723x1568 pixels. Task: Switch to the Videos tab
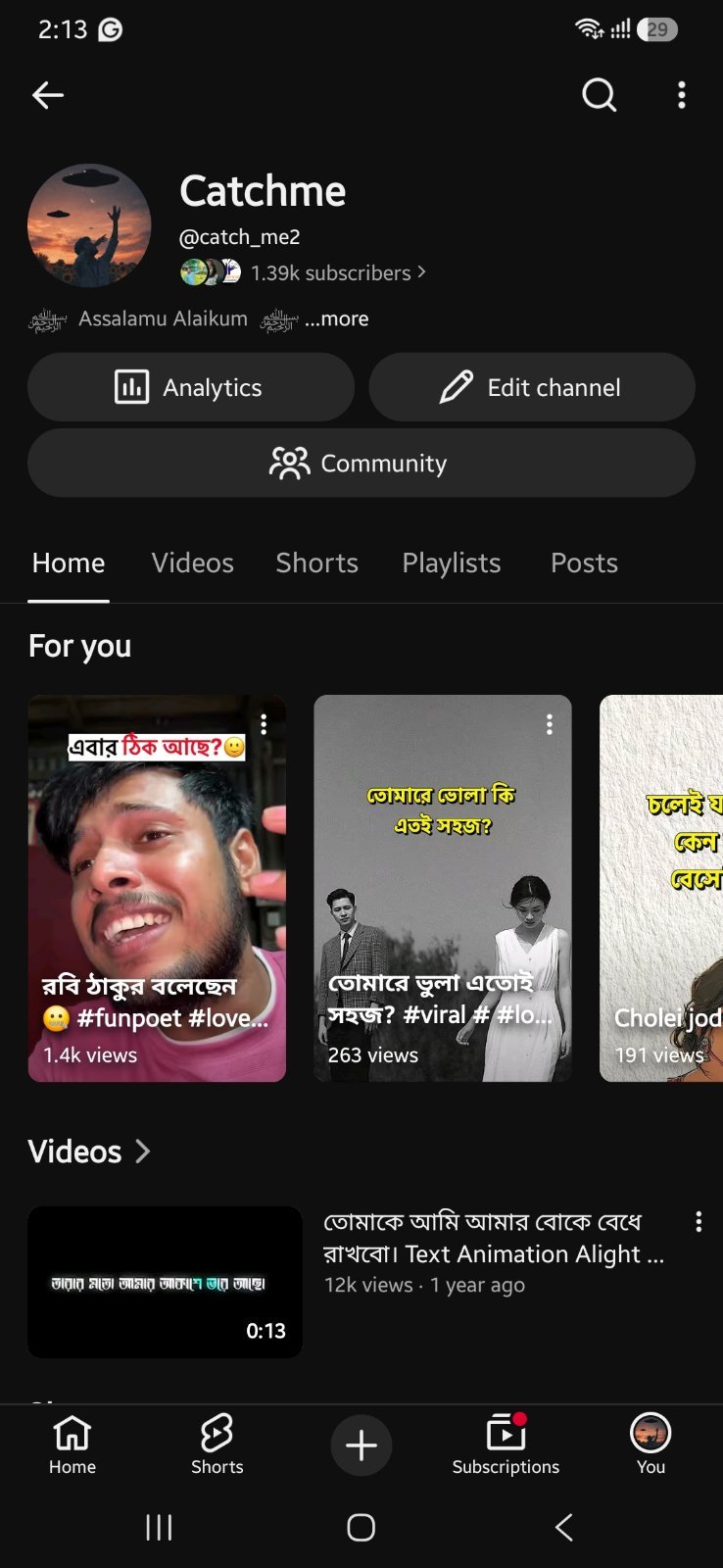point(192,563)
